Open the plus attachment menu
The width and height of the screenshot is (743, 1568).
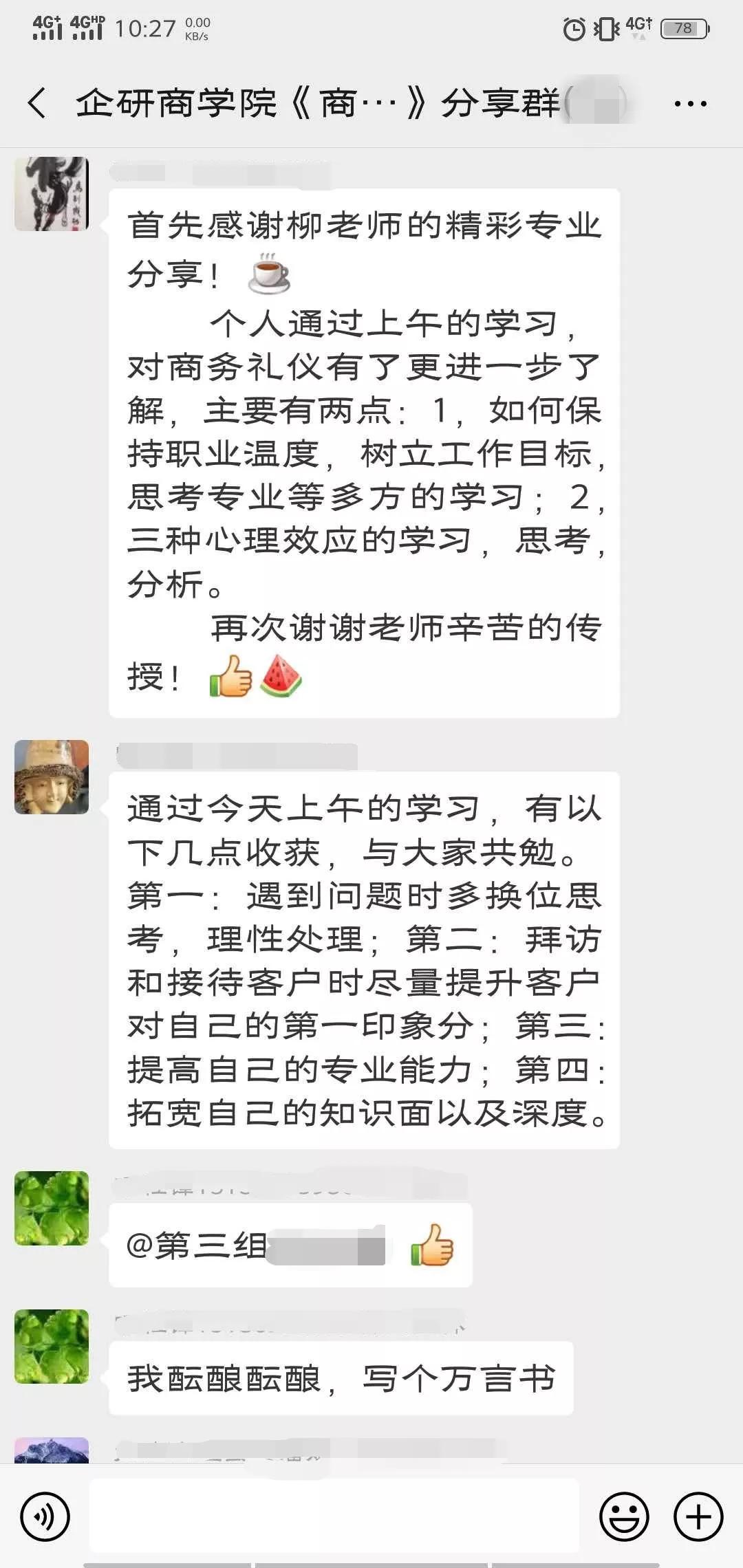[698, 1516]
